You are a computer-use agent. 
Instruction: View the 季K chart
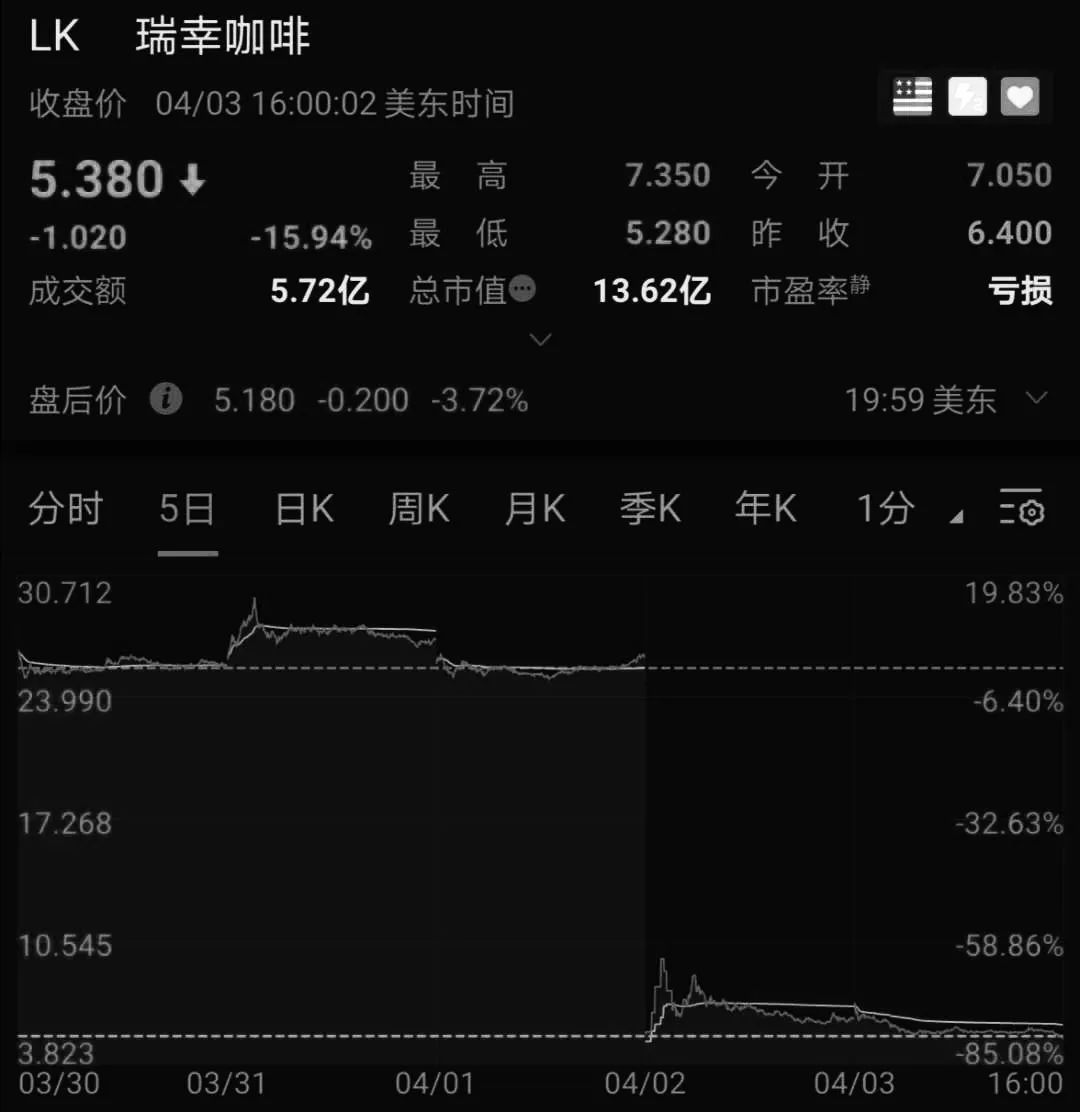click(650, 510)
